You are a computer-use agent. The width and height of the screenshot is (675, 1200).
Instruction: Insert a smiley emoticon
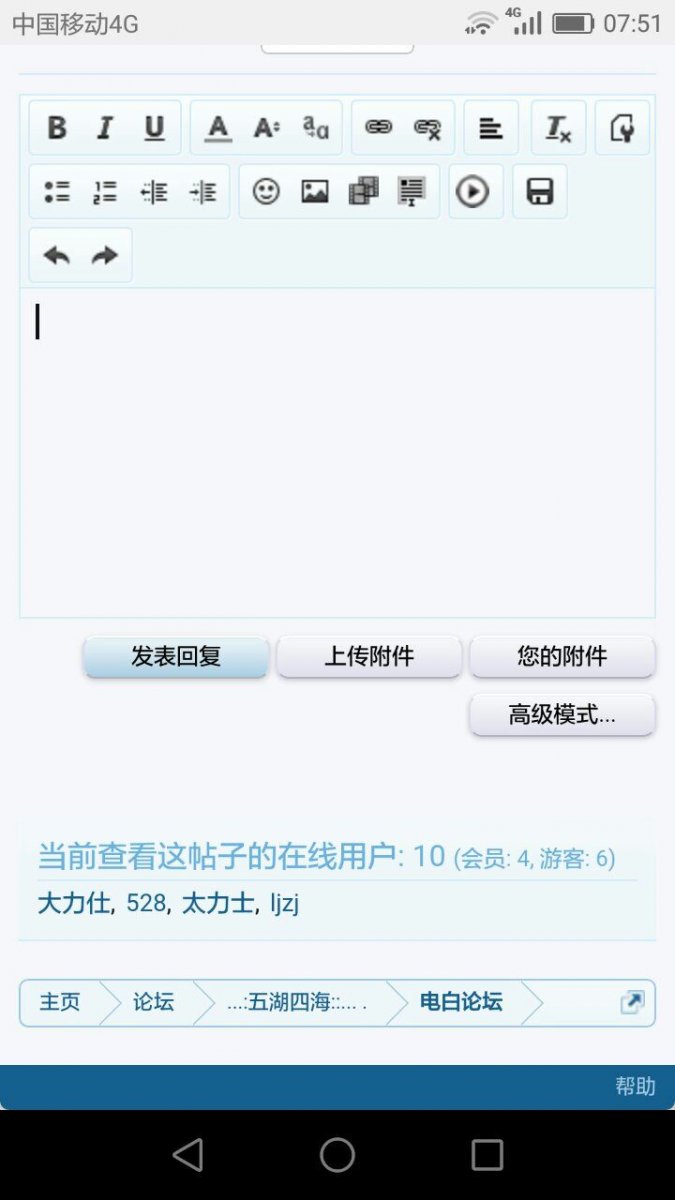coord(266,191)
